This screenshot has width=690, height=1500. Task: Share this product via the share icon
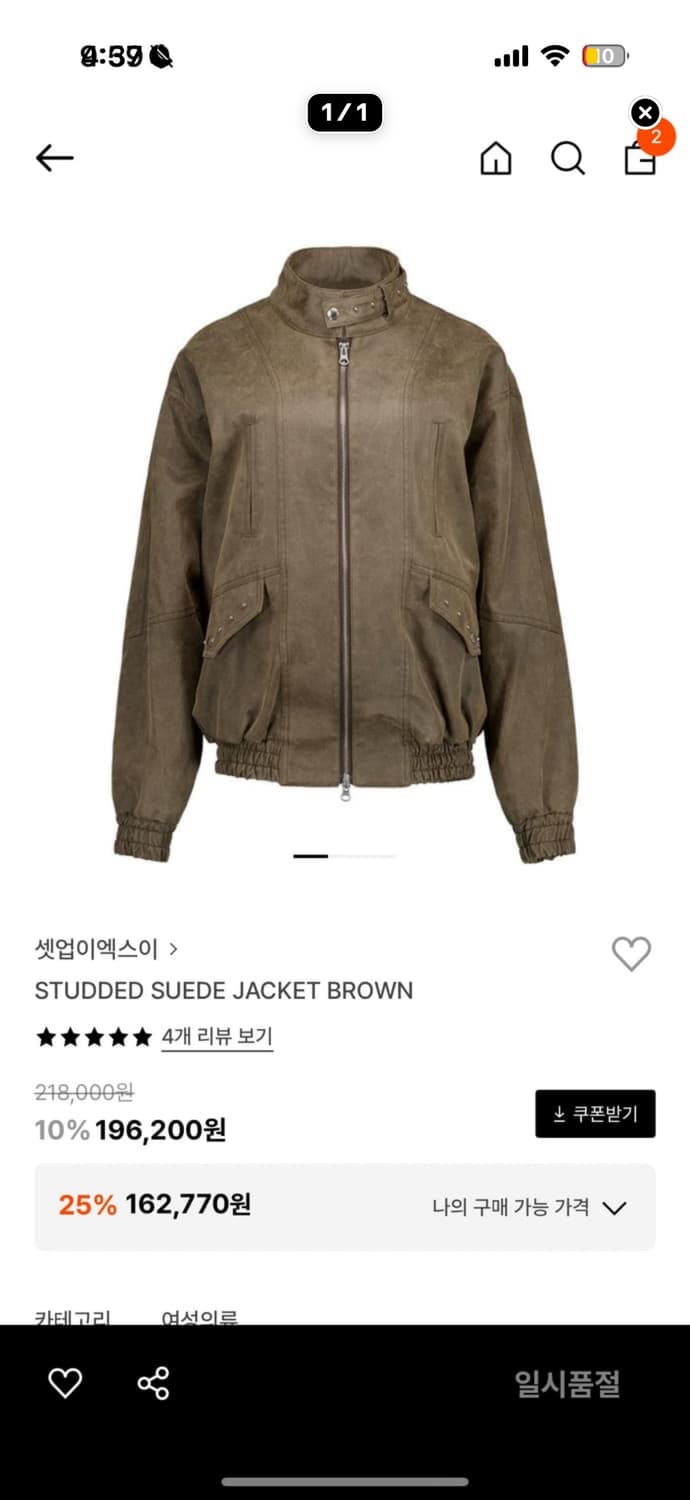(153, 1384)
